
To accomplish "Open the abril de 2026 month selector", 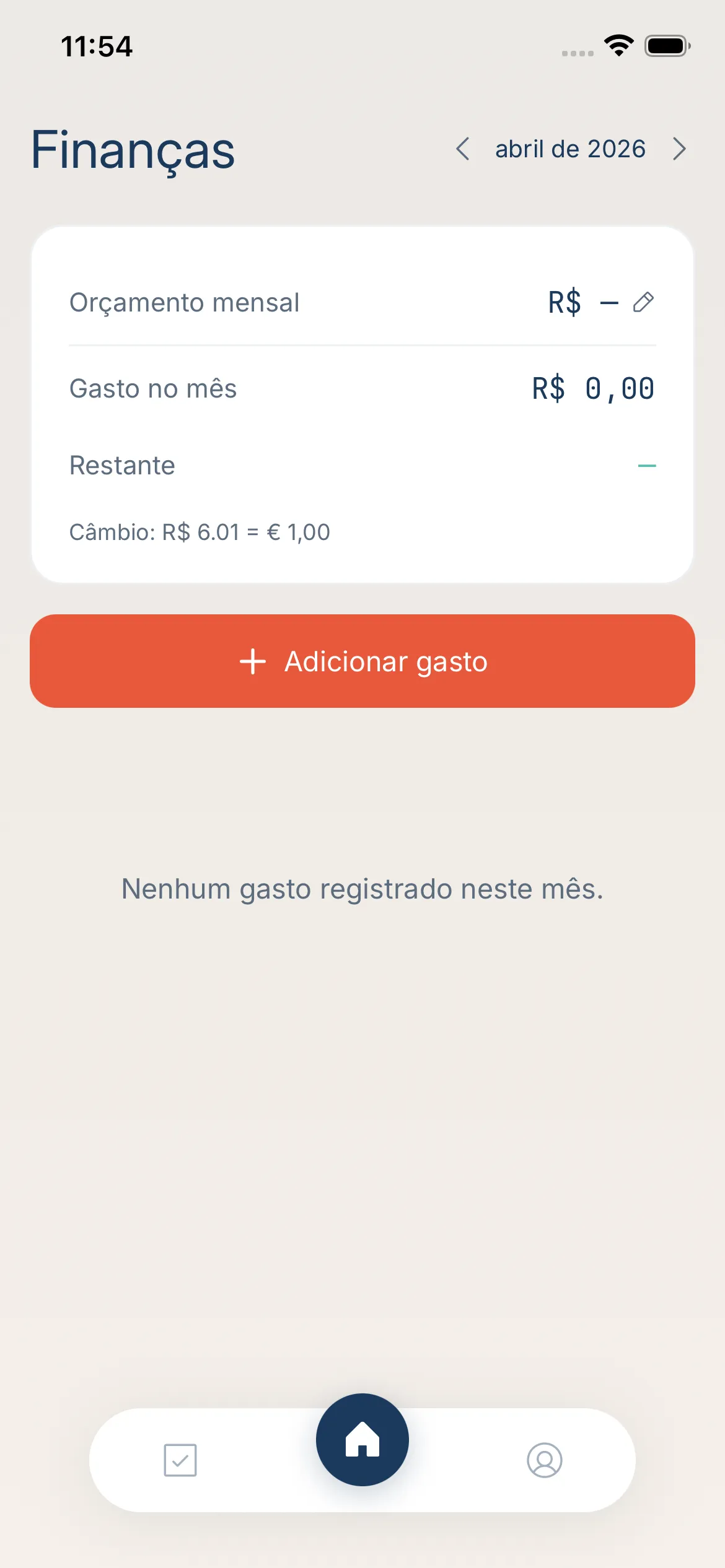I will (x=569, y=149).
